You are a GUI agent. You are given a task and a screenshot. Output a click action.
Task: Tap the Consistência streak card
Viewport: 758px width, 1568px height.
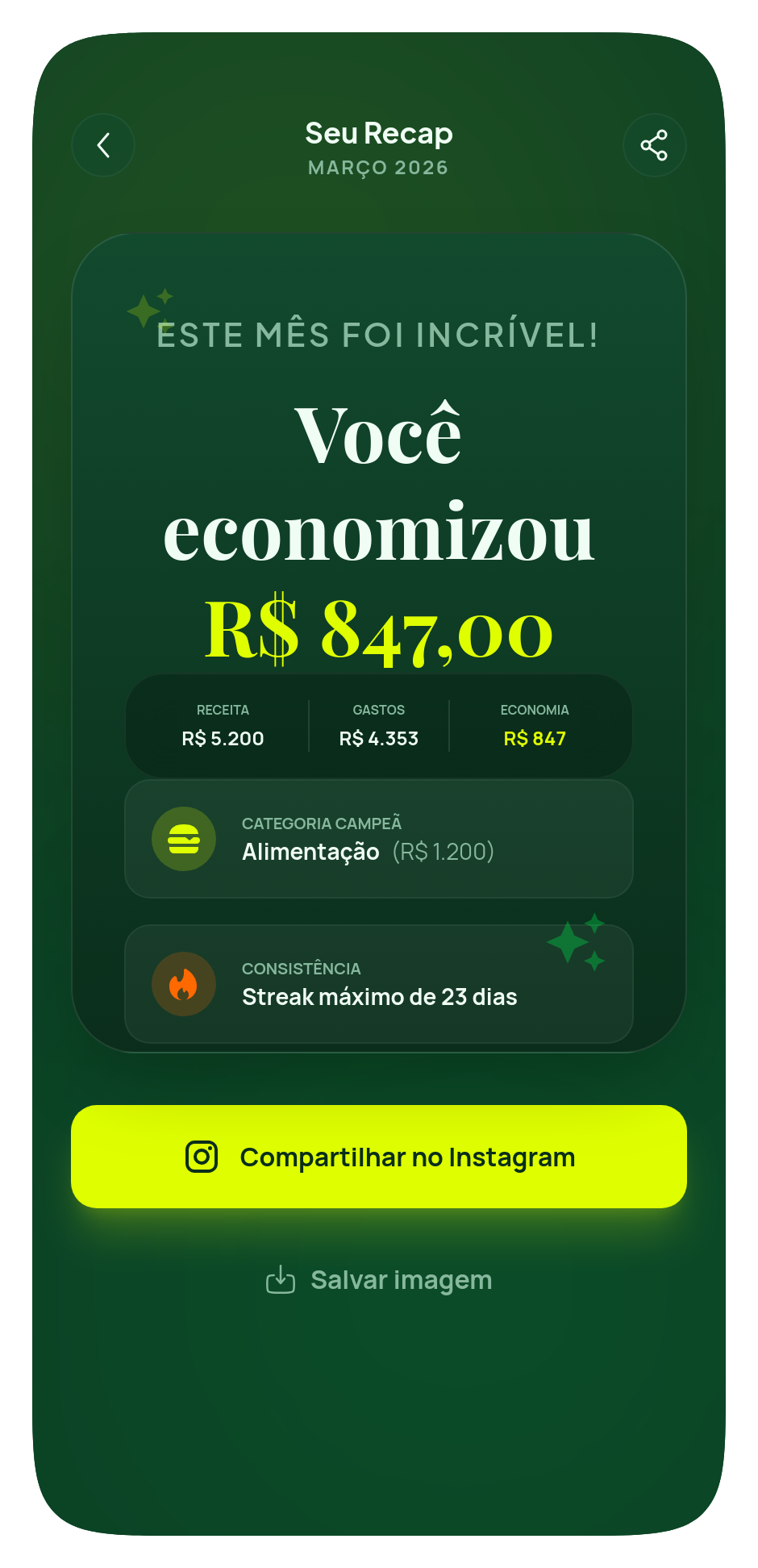(379, 983)
